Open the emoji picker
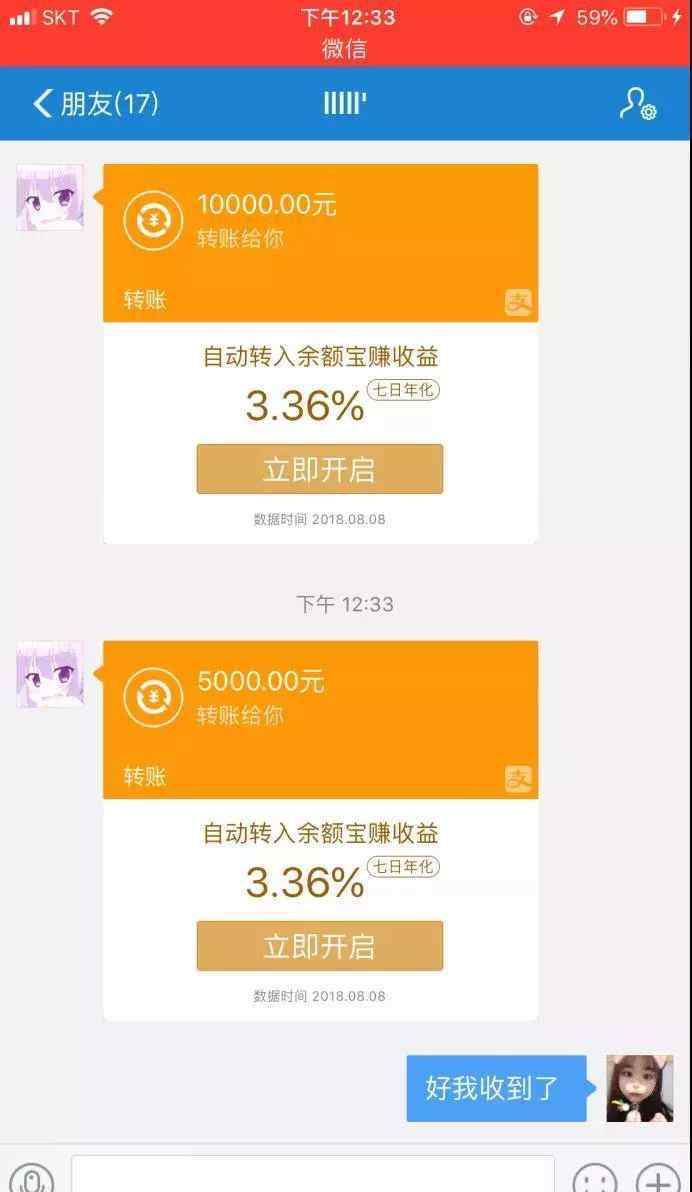Image resolution: width=692 pixels, height=1192 pixels. coord(595,1177)
